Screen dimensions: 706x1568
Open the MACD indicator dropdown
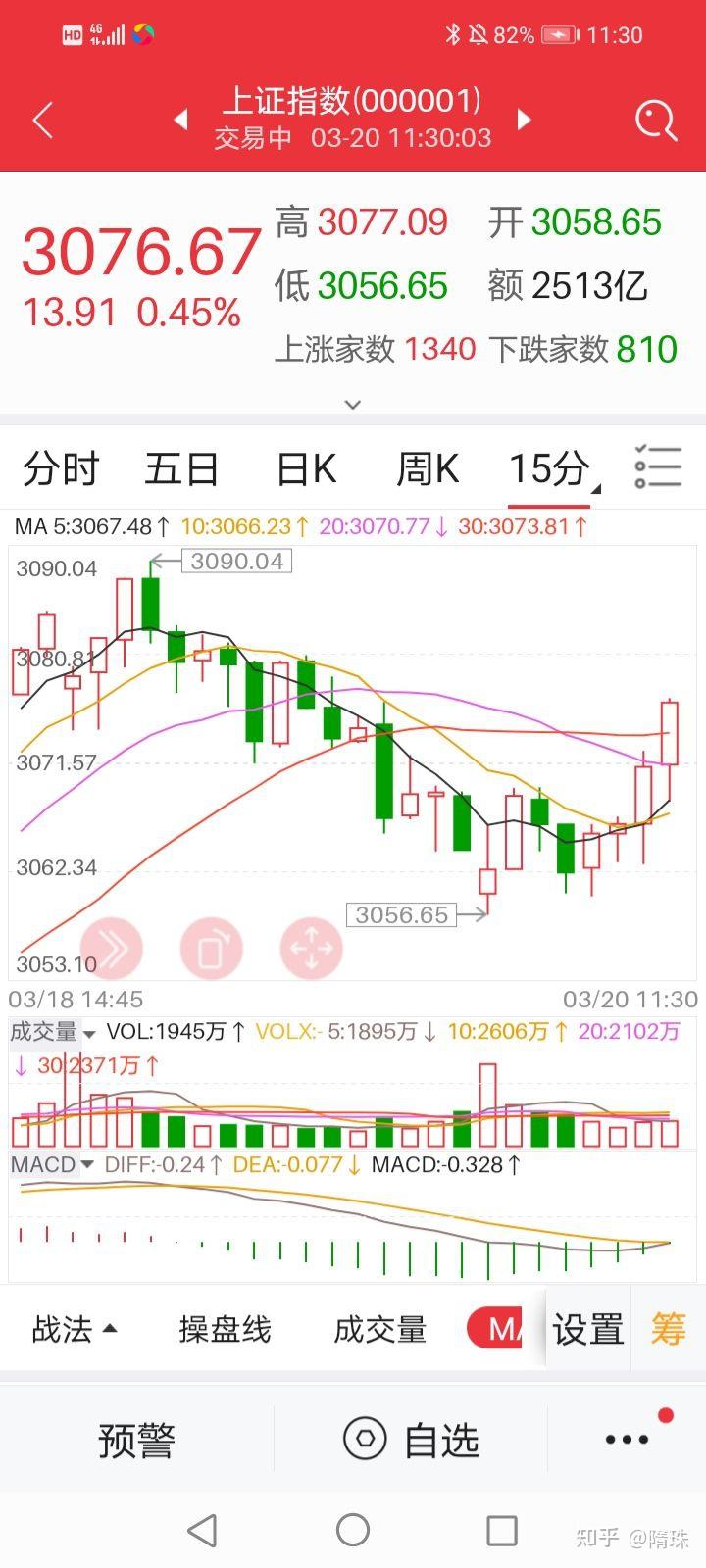pyautogui.click(x=52, y=1164)
